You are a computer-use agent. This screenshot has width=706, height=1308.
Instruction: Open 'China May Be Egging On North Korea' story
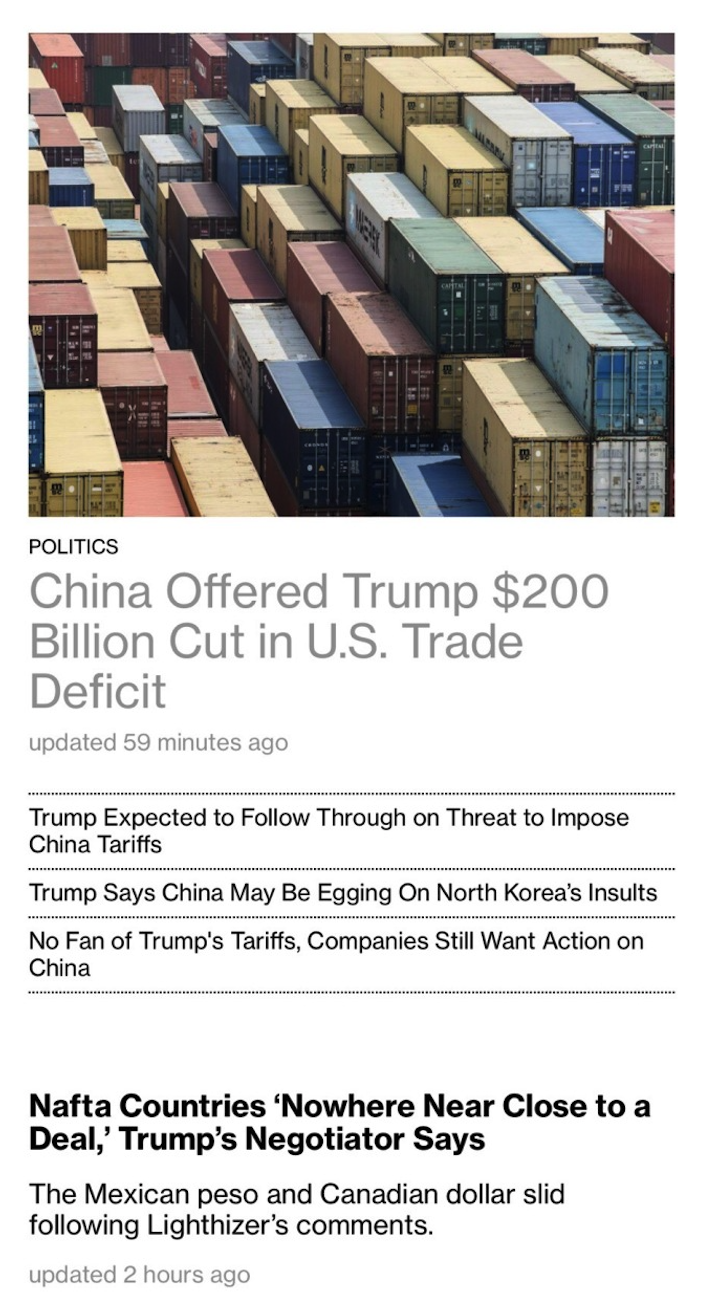[x=343, y=892]
